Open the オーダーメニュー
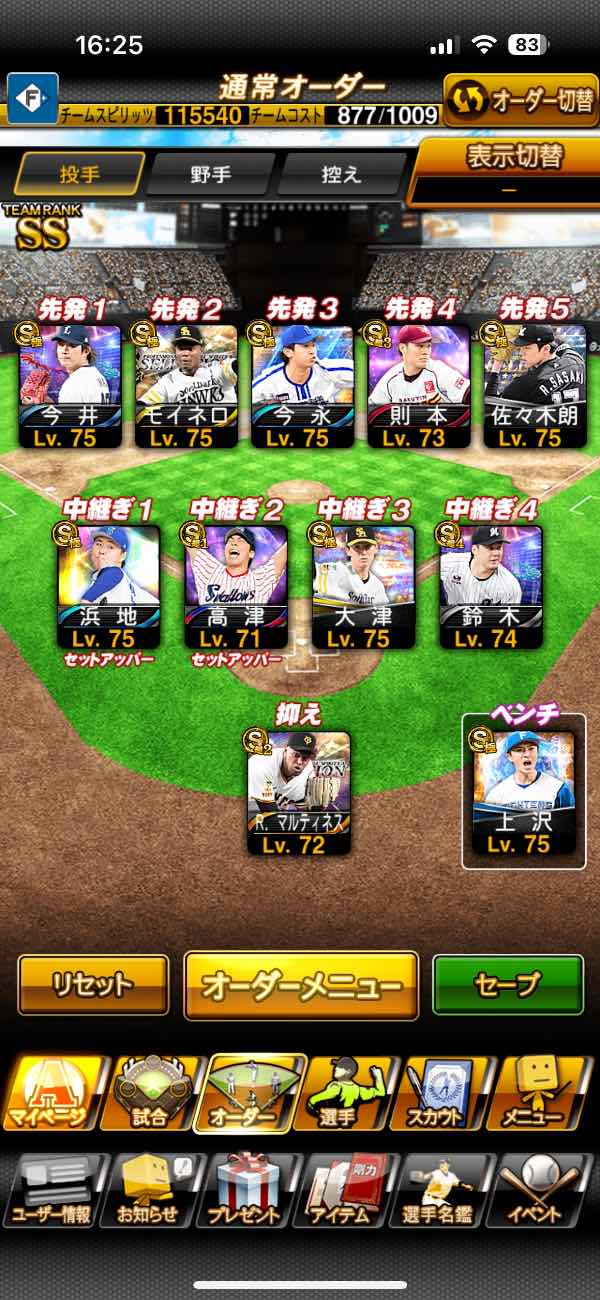Image resolution: width=600 pixels, height=1300 pixels. pos(301,985)
